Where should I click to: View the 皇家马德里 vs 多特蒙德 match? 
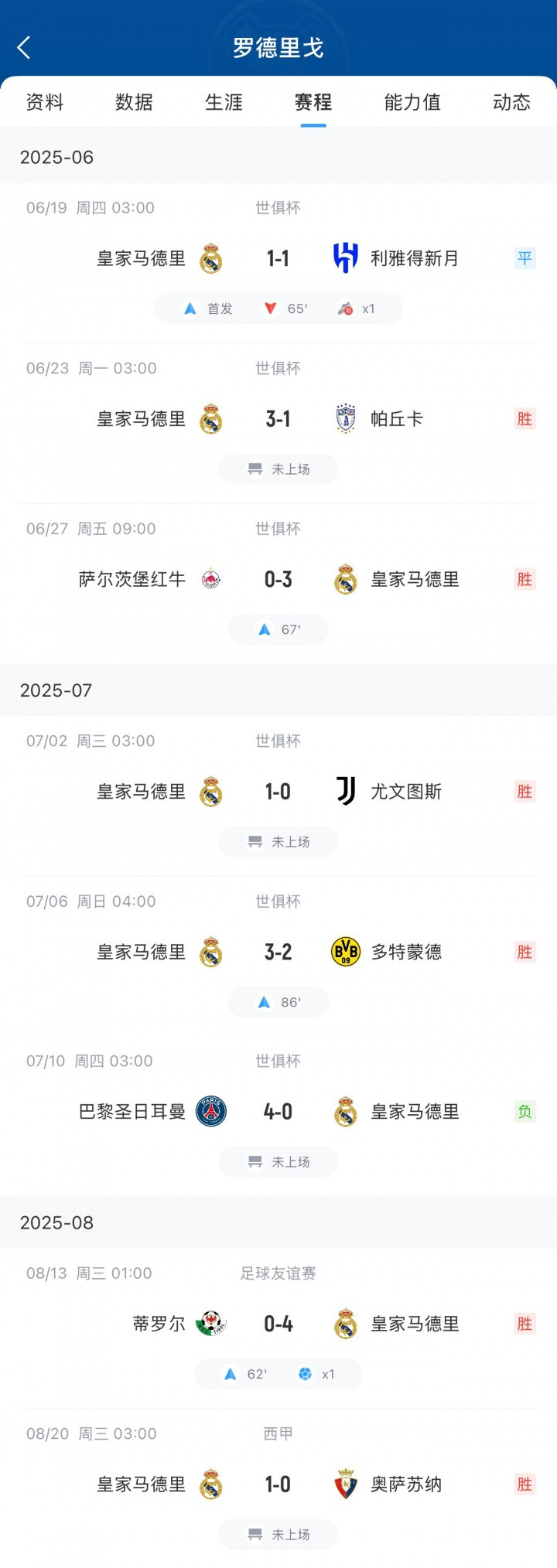[278, 952]
